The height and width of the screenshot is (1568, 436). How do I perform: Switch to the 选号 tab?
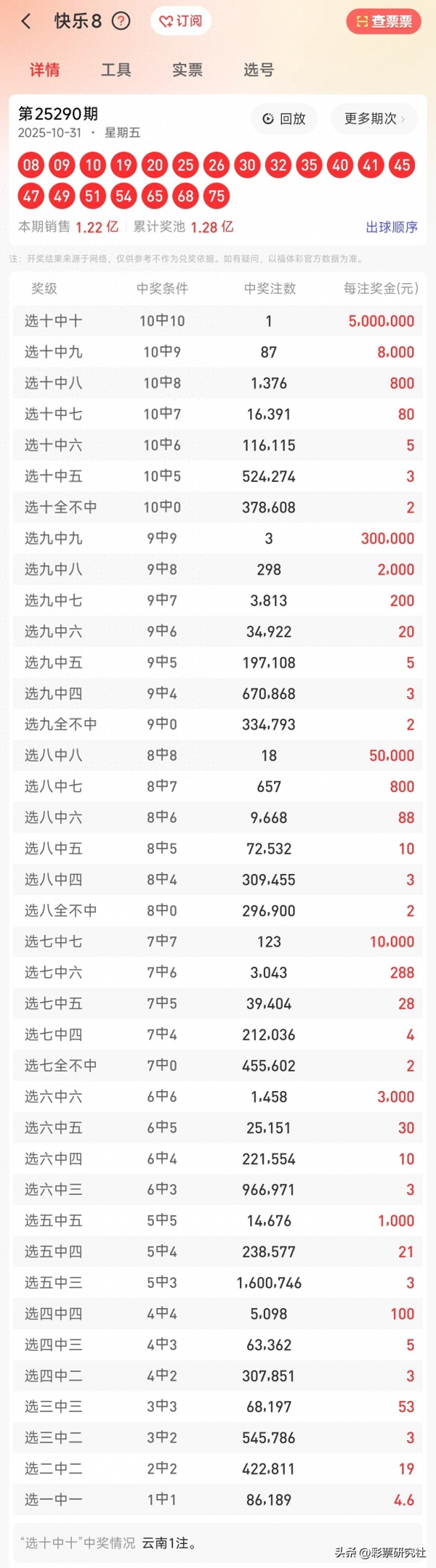pyautogui.click(x=259, y=70)
